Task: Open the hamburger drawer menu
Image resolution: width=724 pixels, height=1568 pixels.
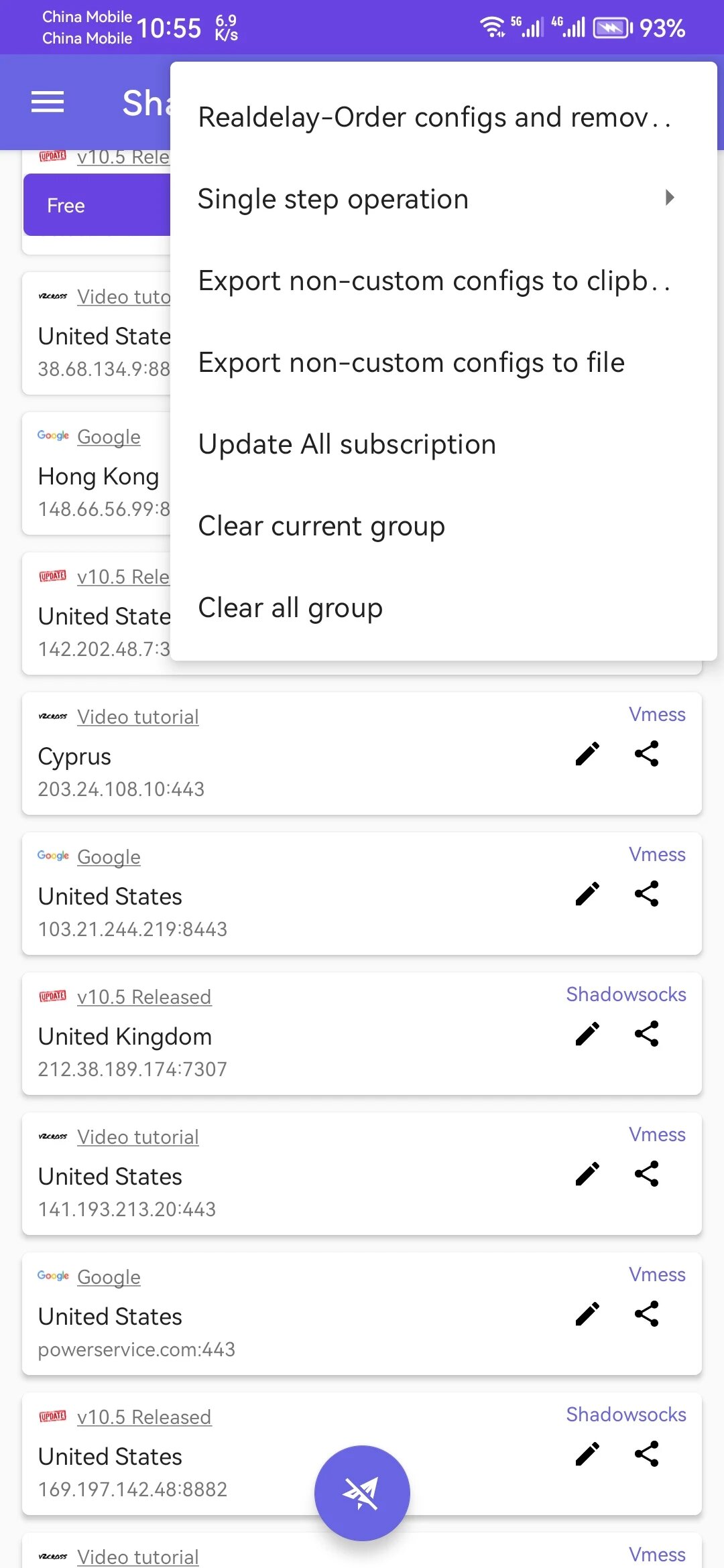Action: (48, 102)
